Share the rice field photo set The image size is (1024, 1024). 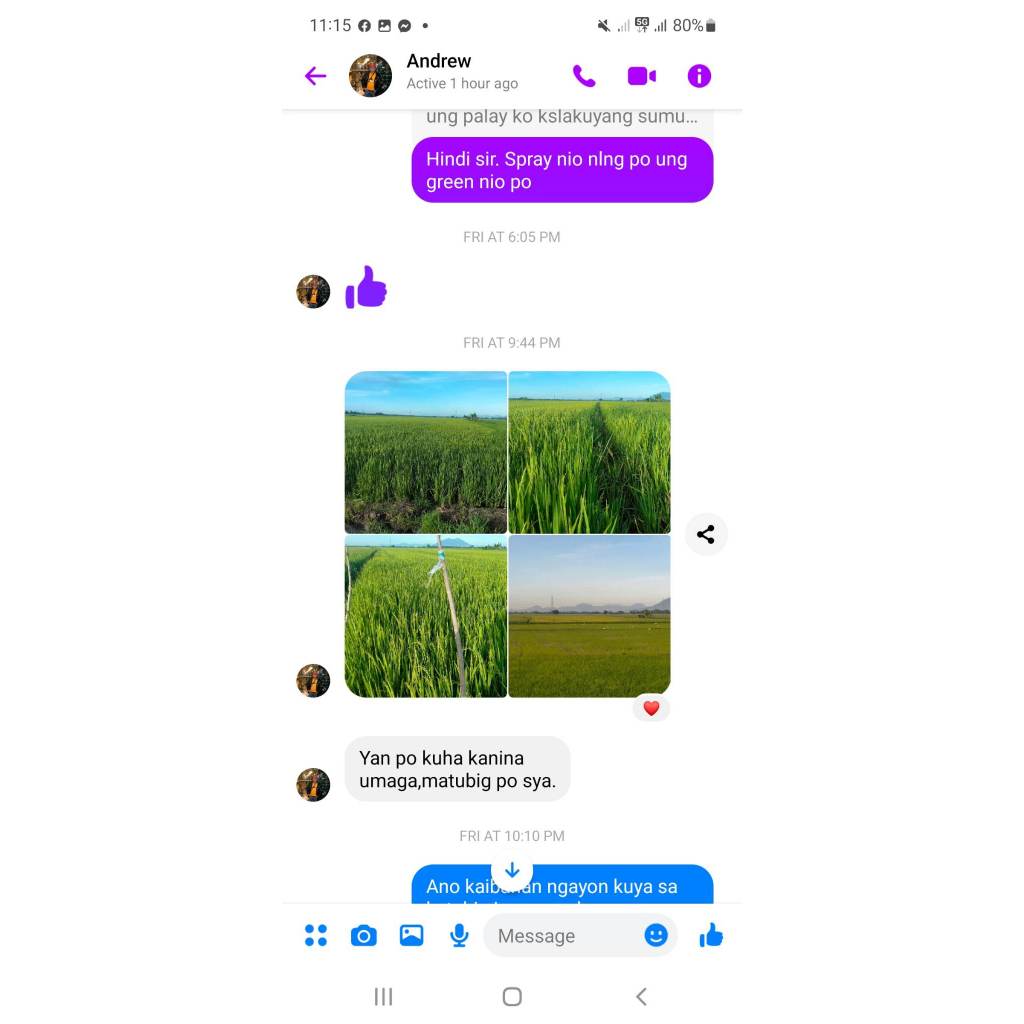click(x=706, y=534)
